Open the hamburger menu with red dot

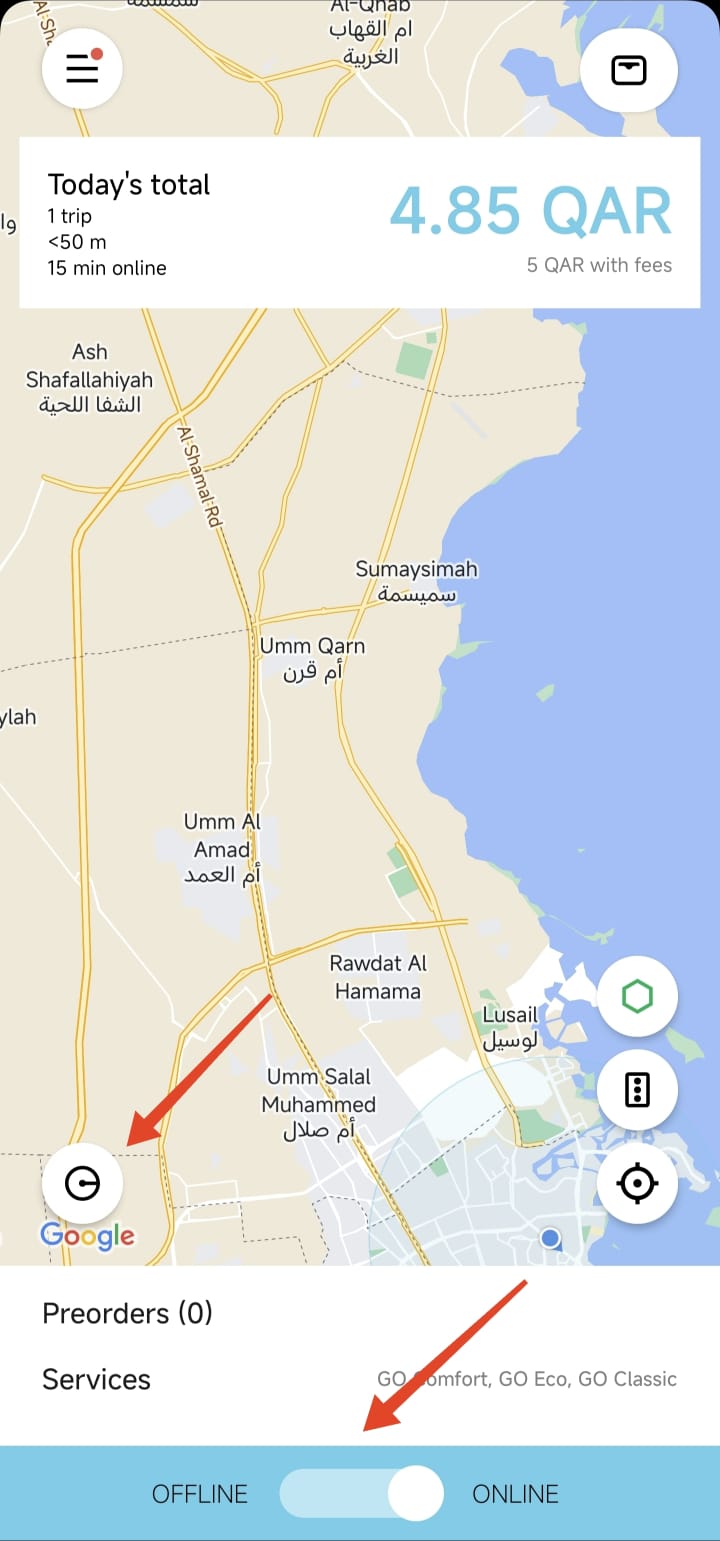point(82,69)
